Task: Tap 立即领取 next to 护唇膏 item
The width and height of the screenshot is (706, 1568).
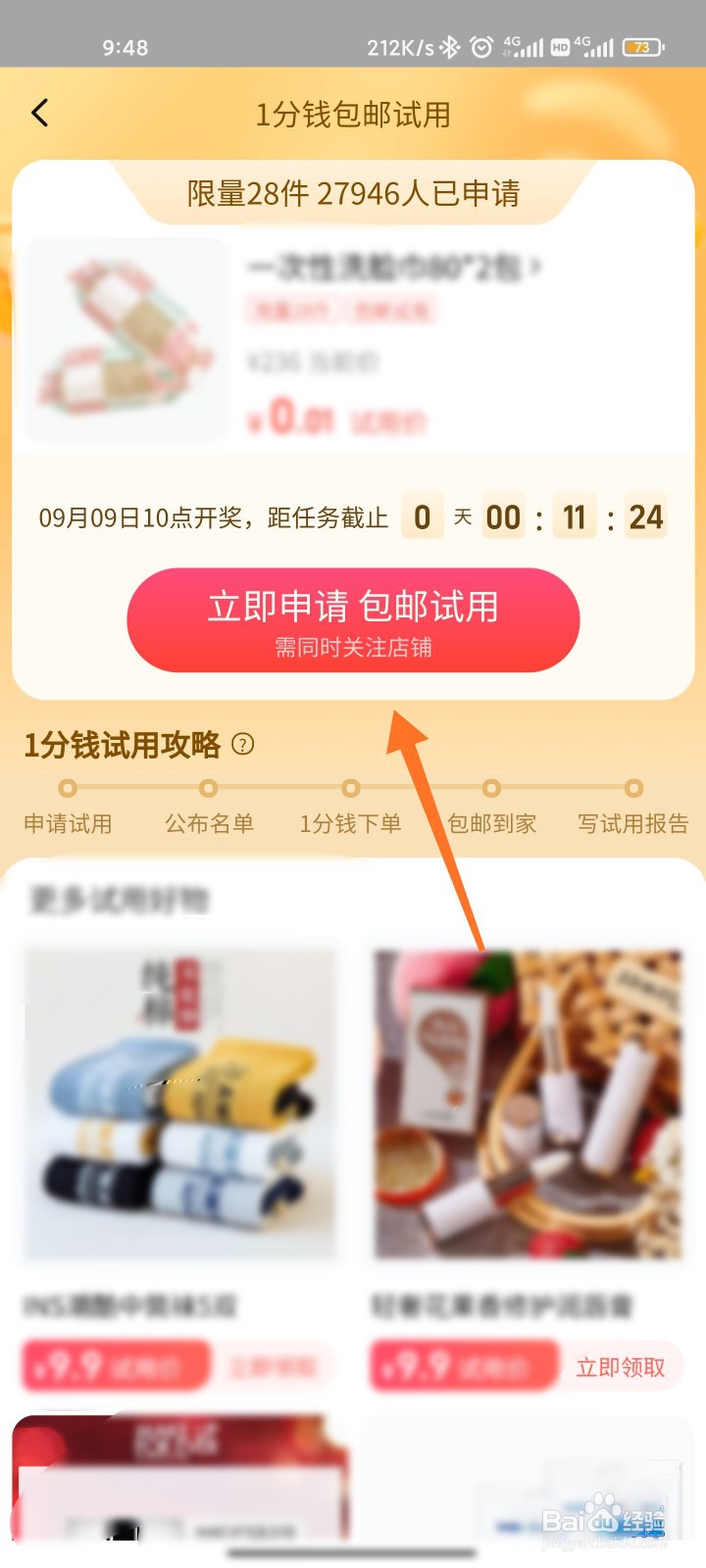Action: pos(622,1366)
